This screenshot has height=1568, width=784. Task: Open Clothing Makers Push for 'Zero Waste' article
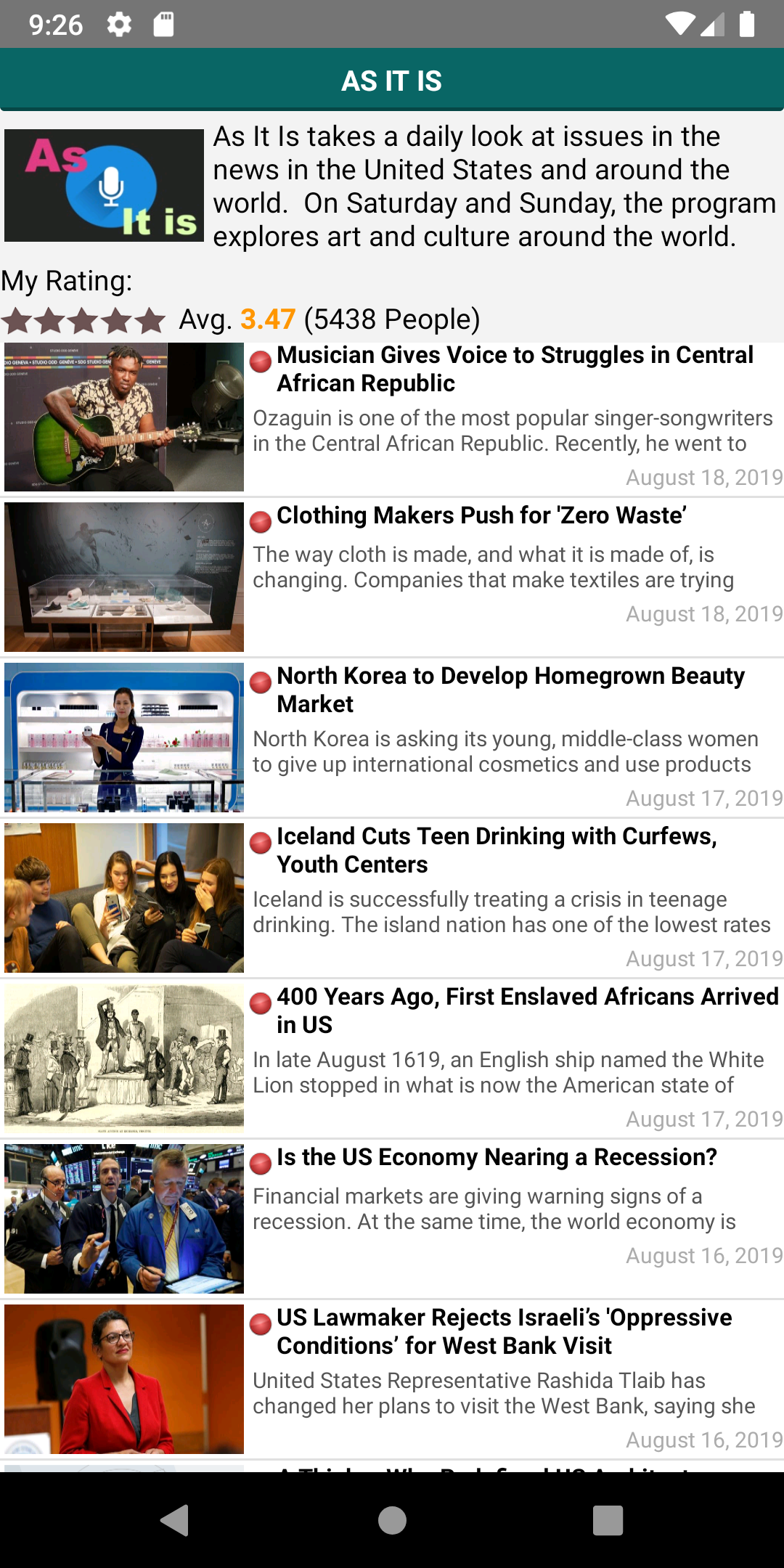(x=481, y=515)
